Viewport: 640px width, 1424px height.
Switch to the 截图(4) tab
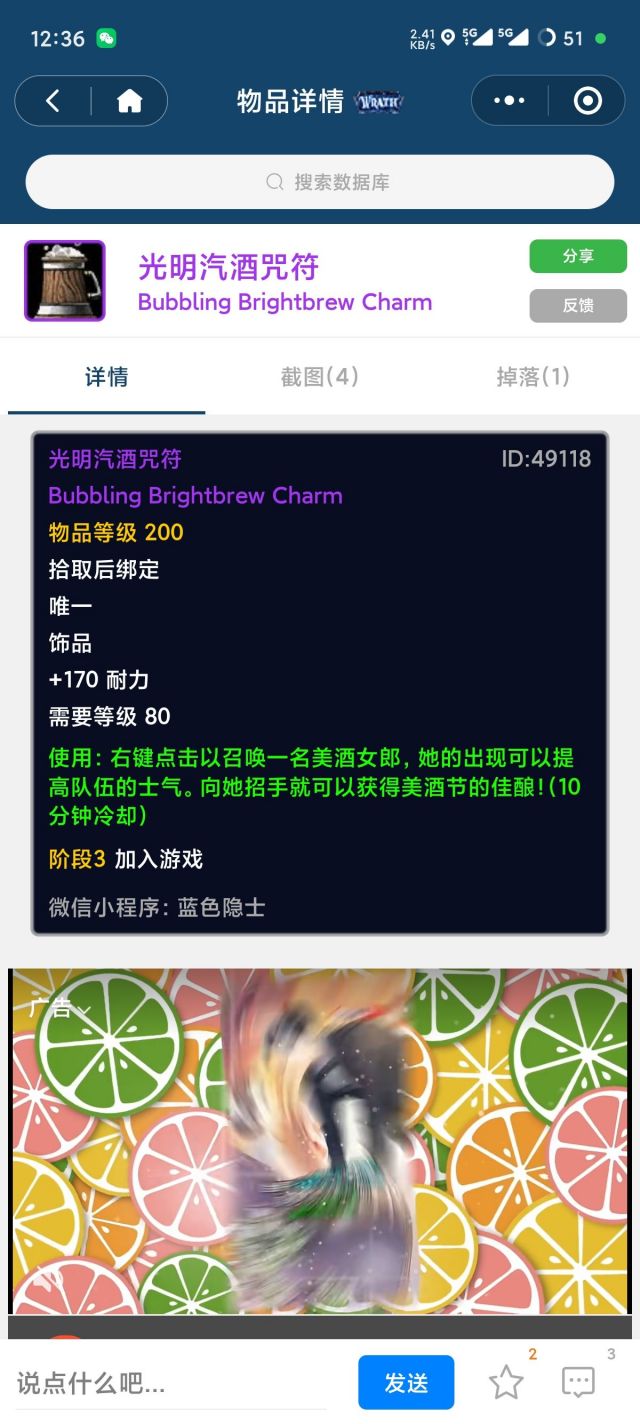[319, 377]
